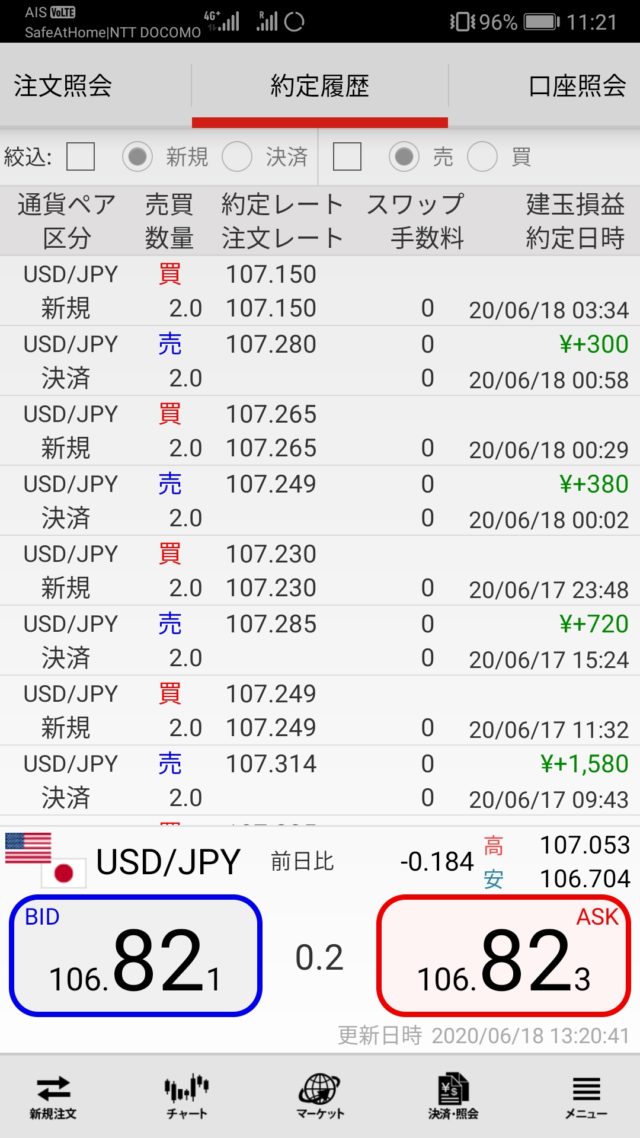The image size is (640, 1138).
Task: Switch to the 口座照会 tab
Action: tap(577, 86)
